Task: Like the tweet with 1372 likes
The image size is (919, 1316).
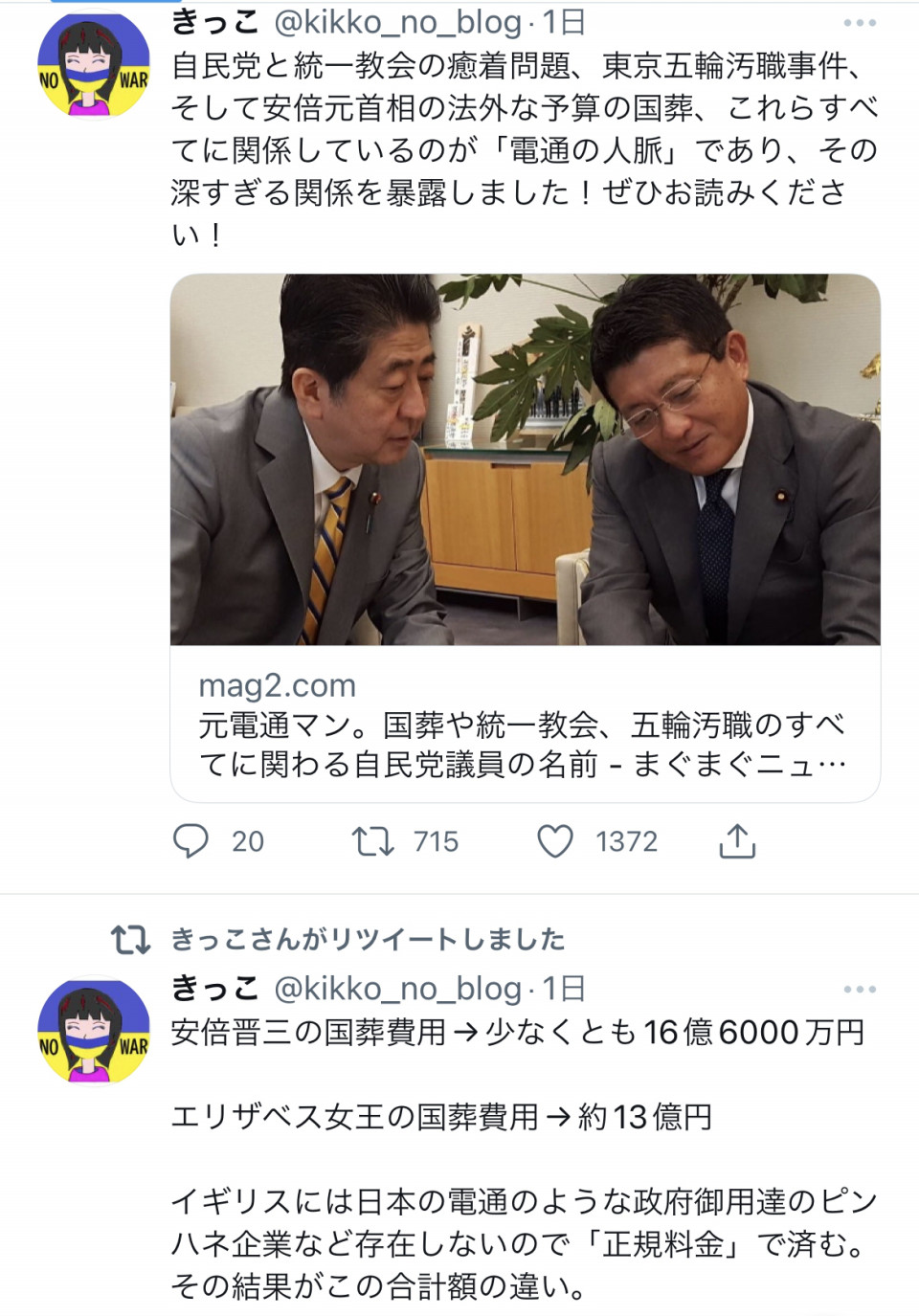Action: pos(555,841)
